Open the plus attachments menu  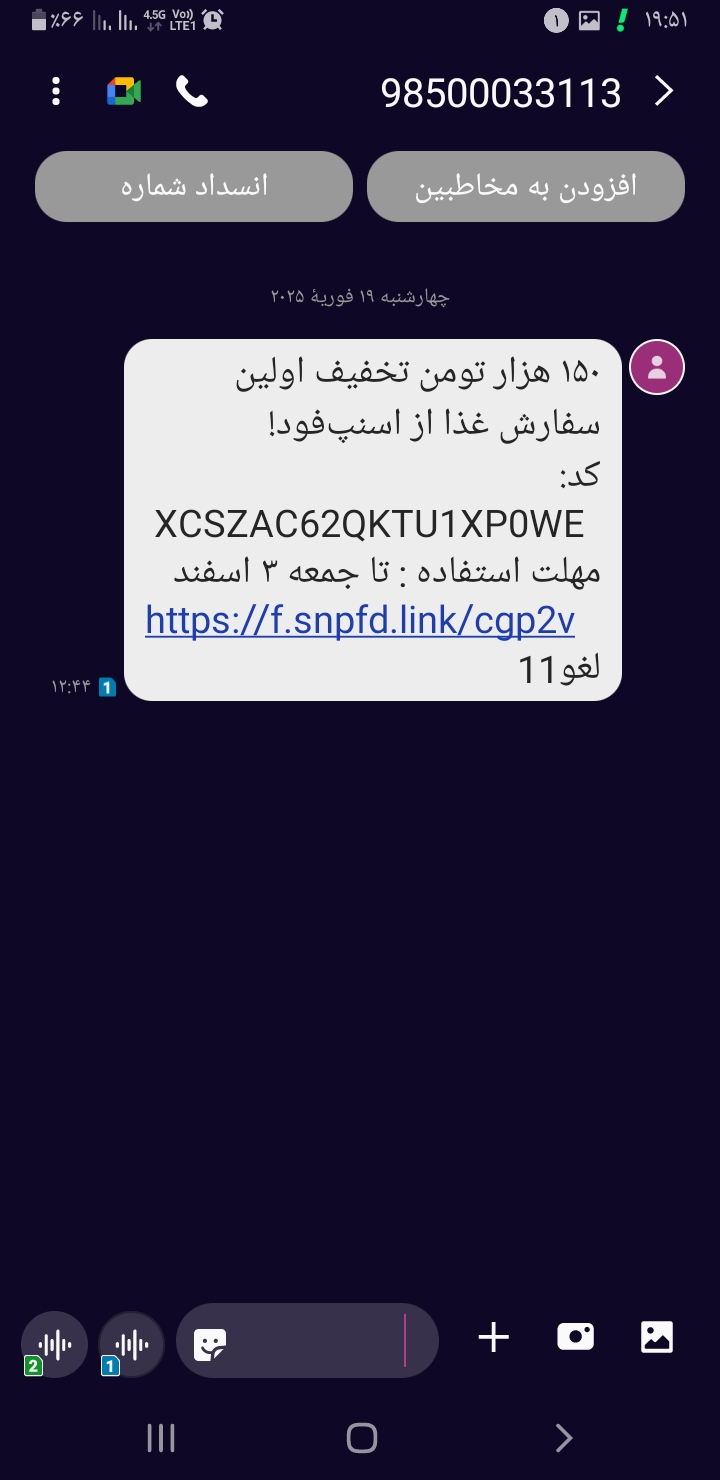[494, 1338]
